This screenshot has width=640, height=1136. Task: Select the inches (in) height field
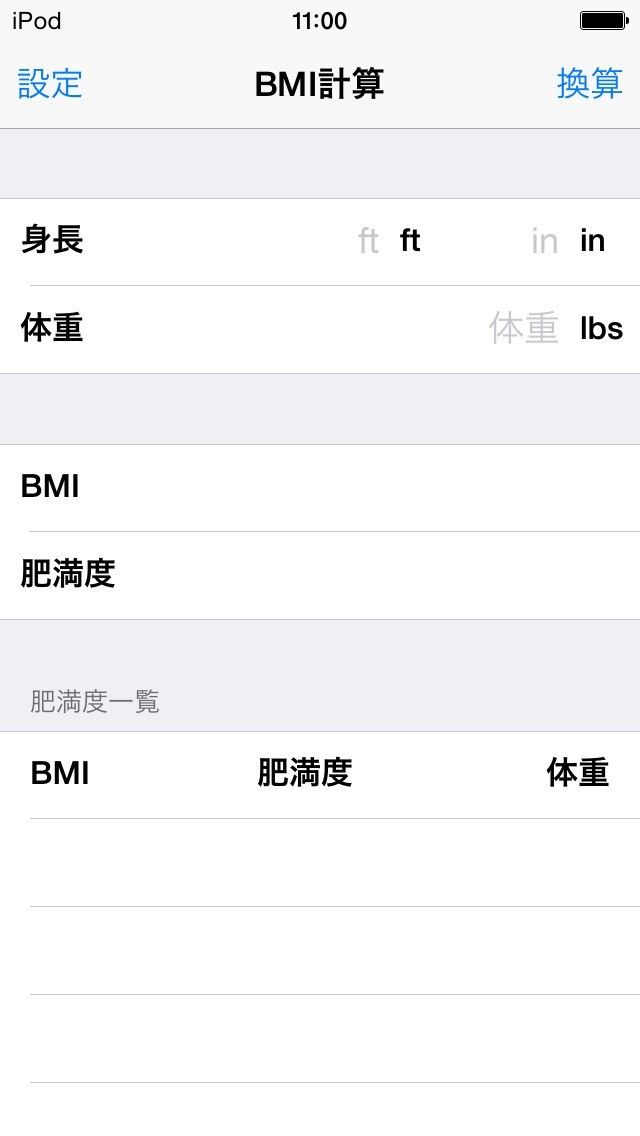click(x=543, y=241)
